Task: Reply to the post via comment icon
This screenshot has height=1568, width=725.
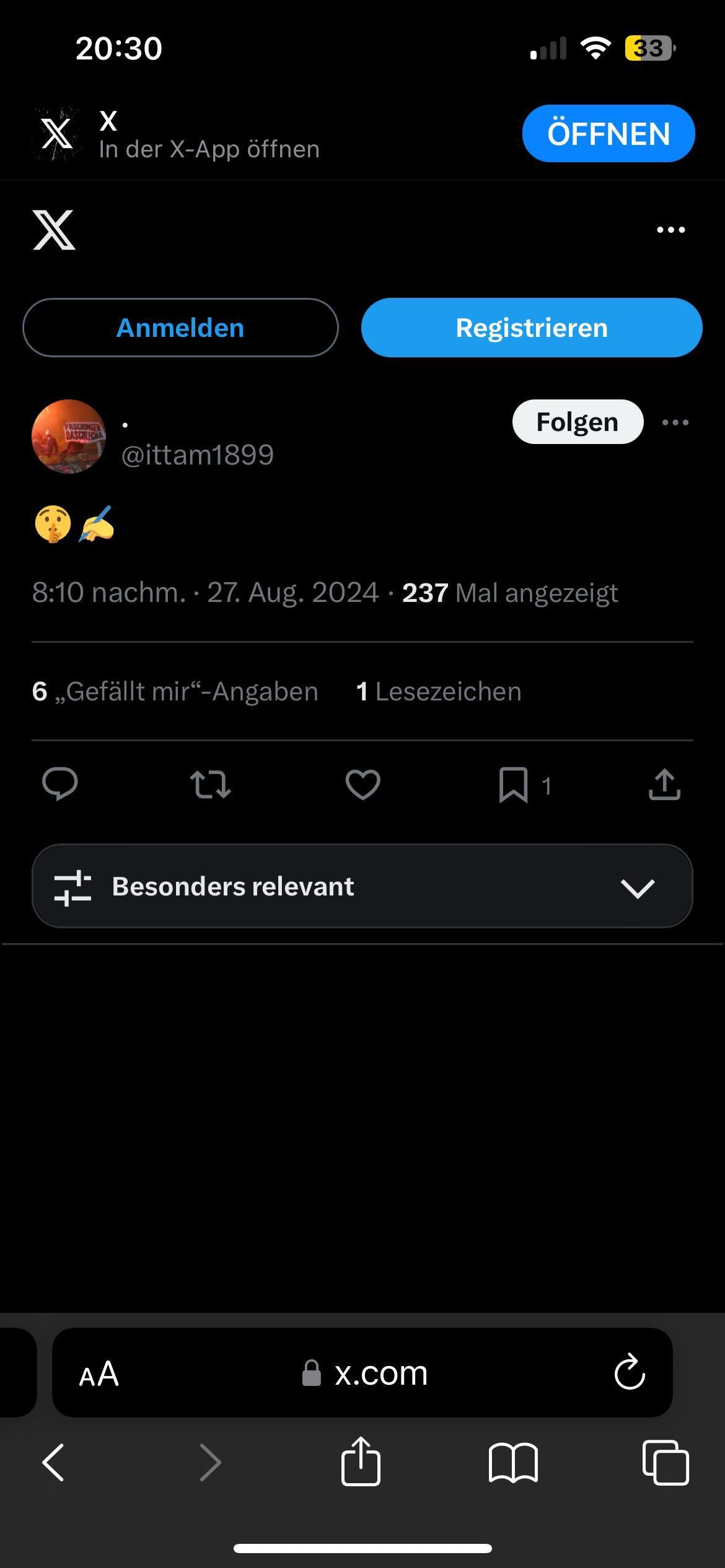Action: 59,784
